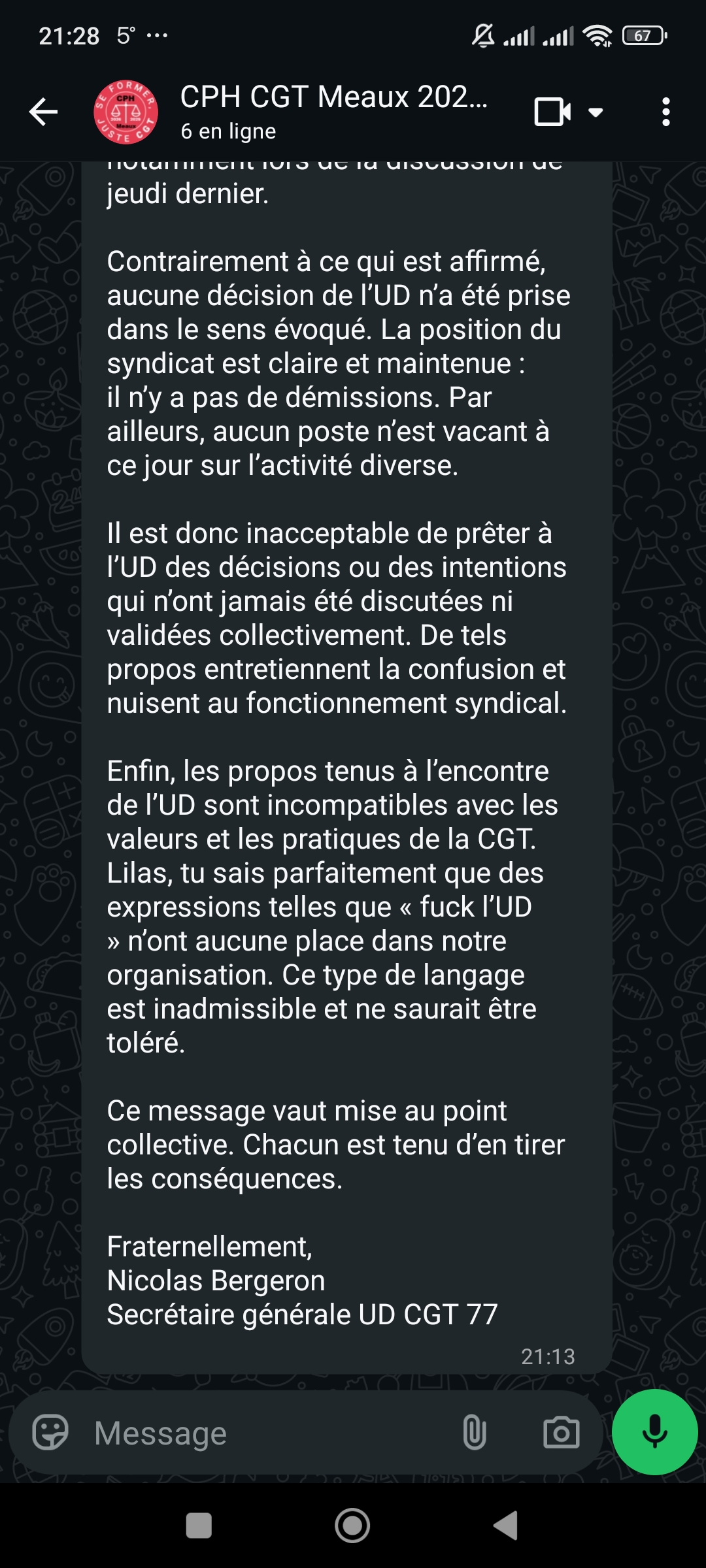This screenshot has height=1568, width=706.
Task: Open the emoji picker
Action: pos(50,1432)
